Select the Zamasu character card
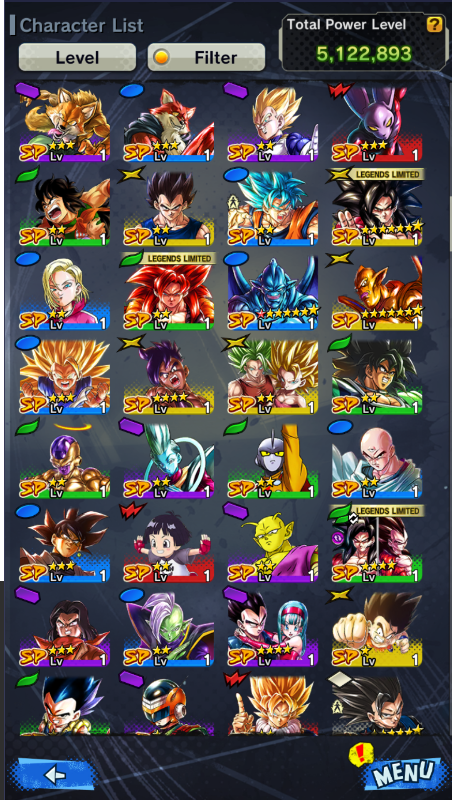Image resolution: width=452 pixels, height=800 pixels. pos(169,629)
